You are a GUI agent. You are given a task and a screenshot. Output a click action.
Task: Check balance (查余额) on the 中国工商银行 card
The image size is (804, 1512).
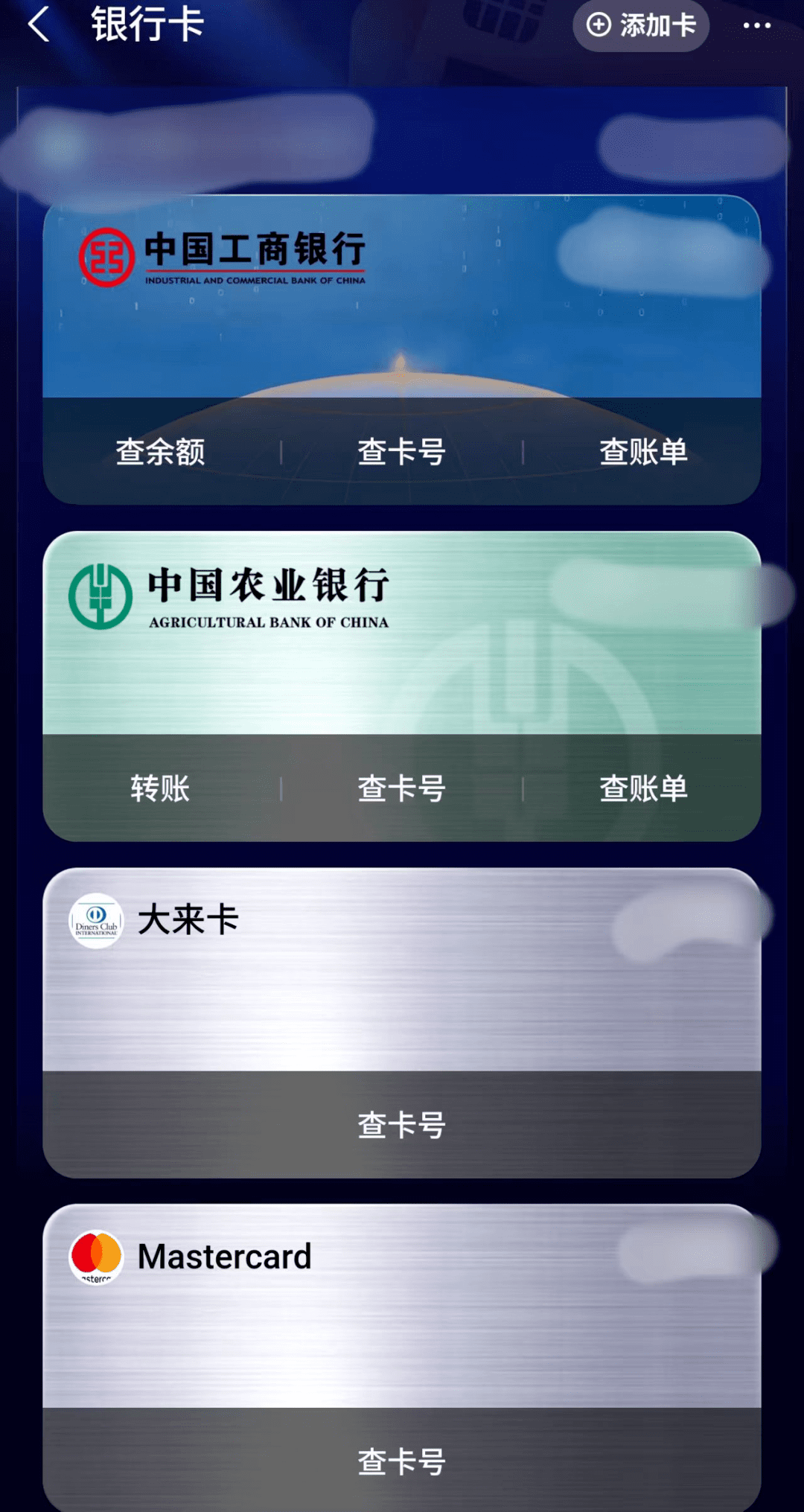click(160, 452)
